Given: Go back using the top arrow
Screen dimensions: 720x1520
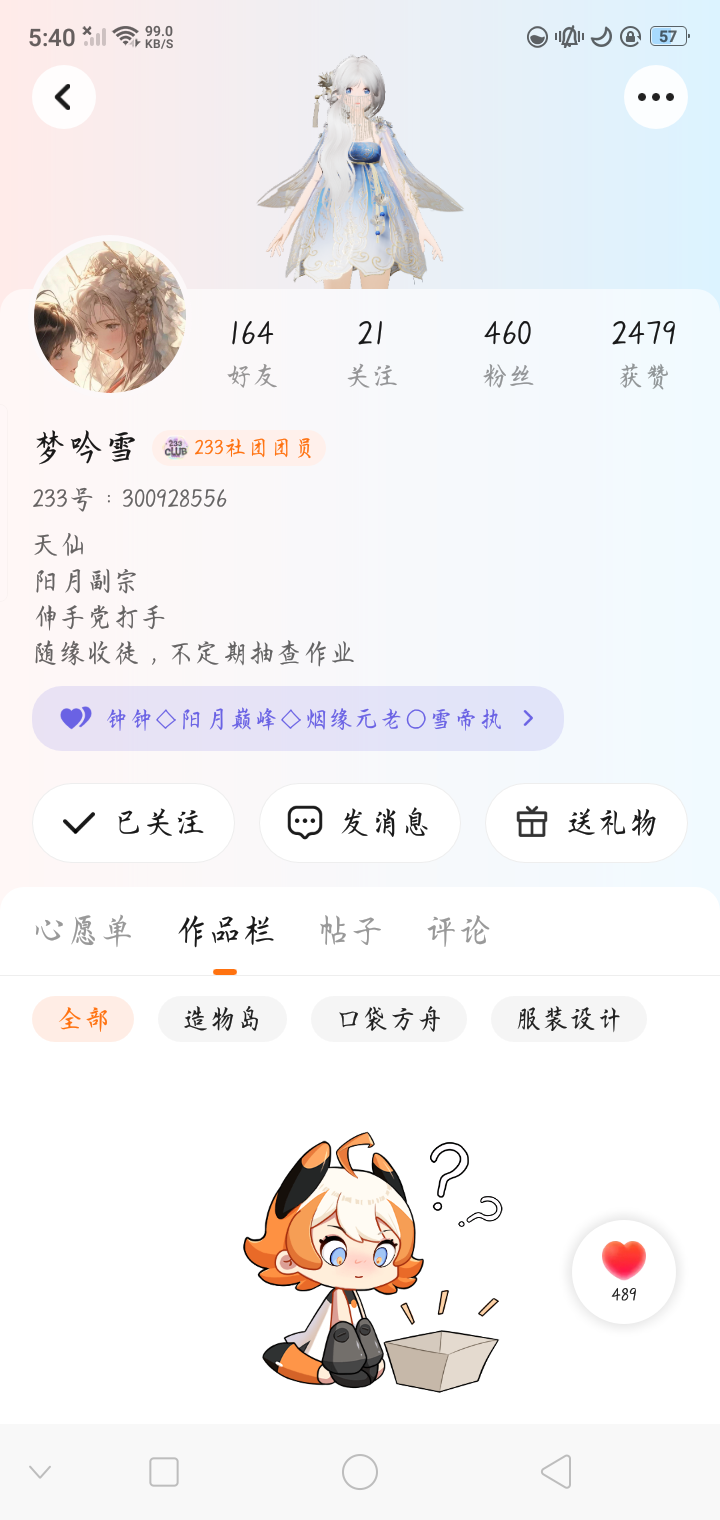Looking at the screenshot, I should click(64, 97).
